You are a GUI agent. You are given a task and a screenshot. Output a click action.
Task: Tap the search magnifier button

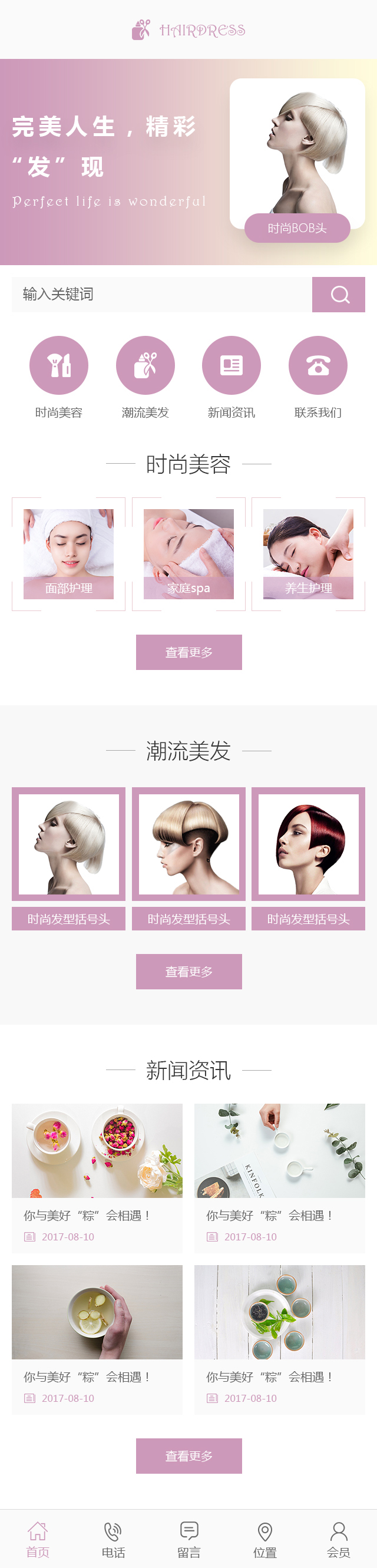click(338, 295)
